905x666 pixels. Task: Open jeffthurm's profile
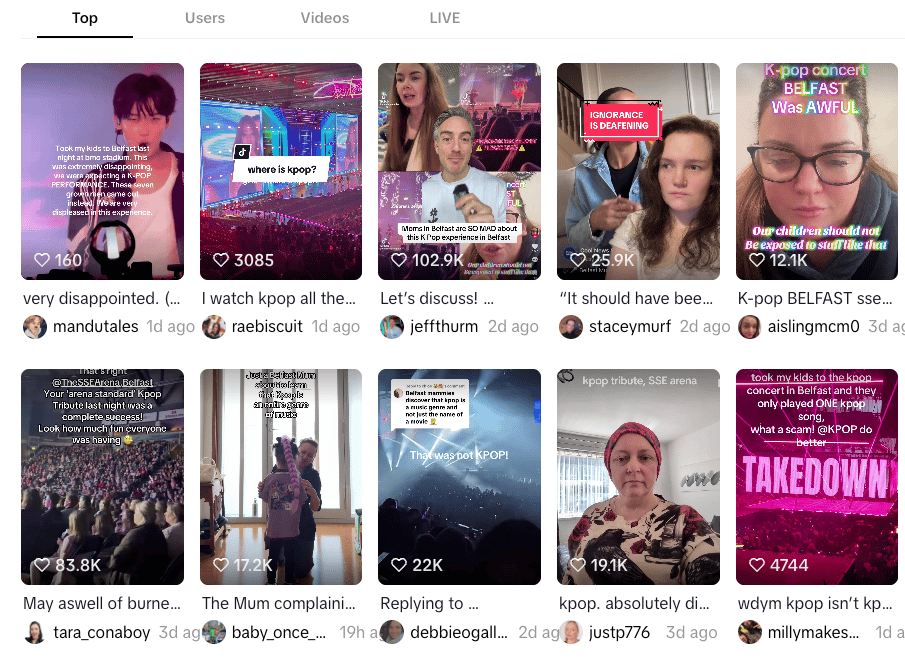click(x=444, y=327)
